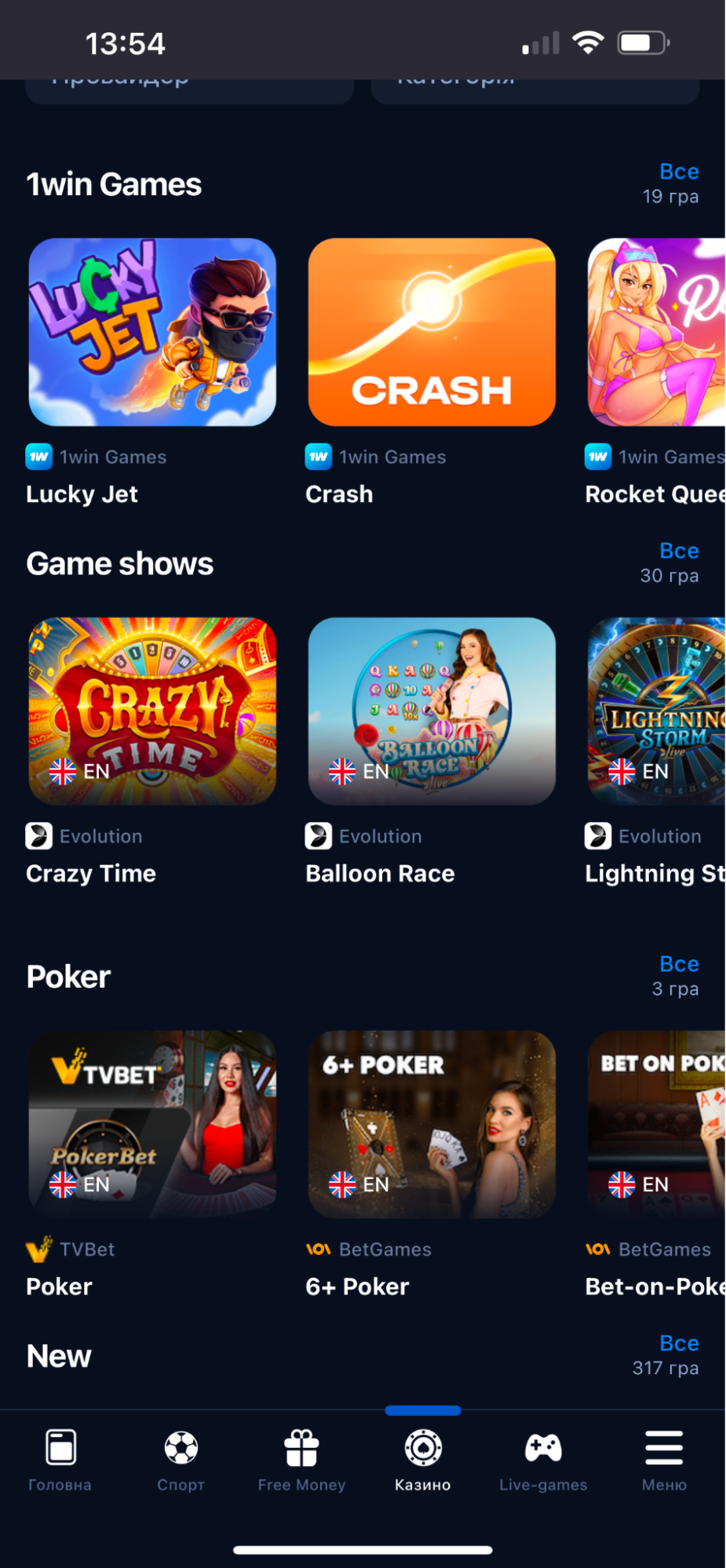
Task: Switch to the Спорт tab
Action: [181, 1460]
